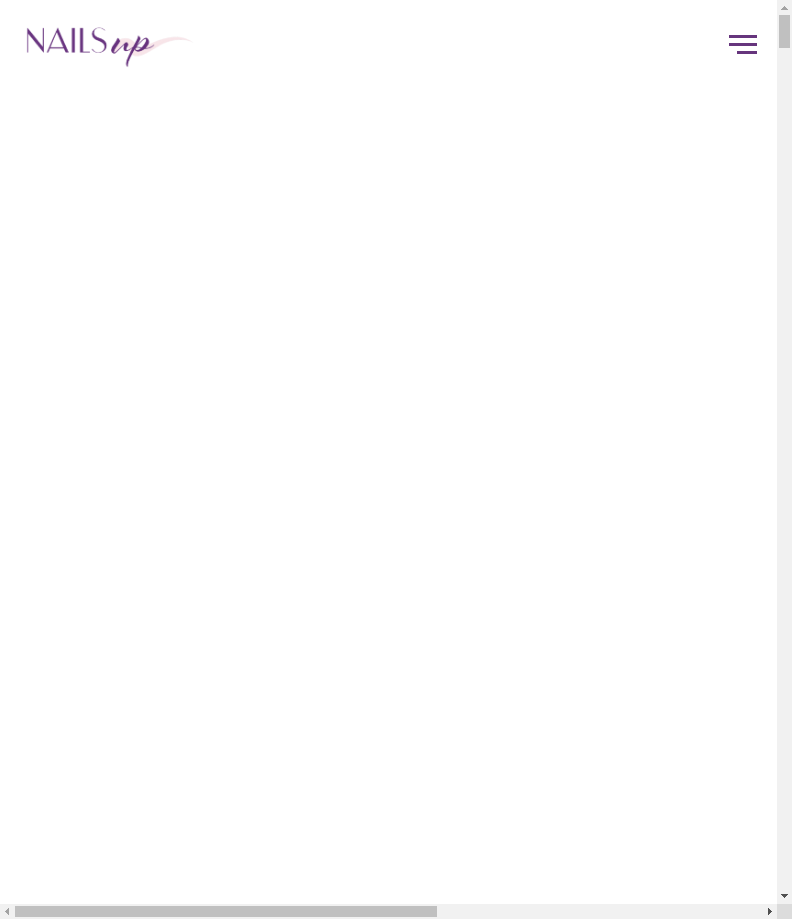This screenshot has height=919, width=792.
Task: Open the hamburger navigation menu
Action: (742, 44)
